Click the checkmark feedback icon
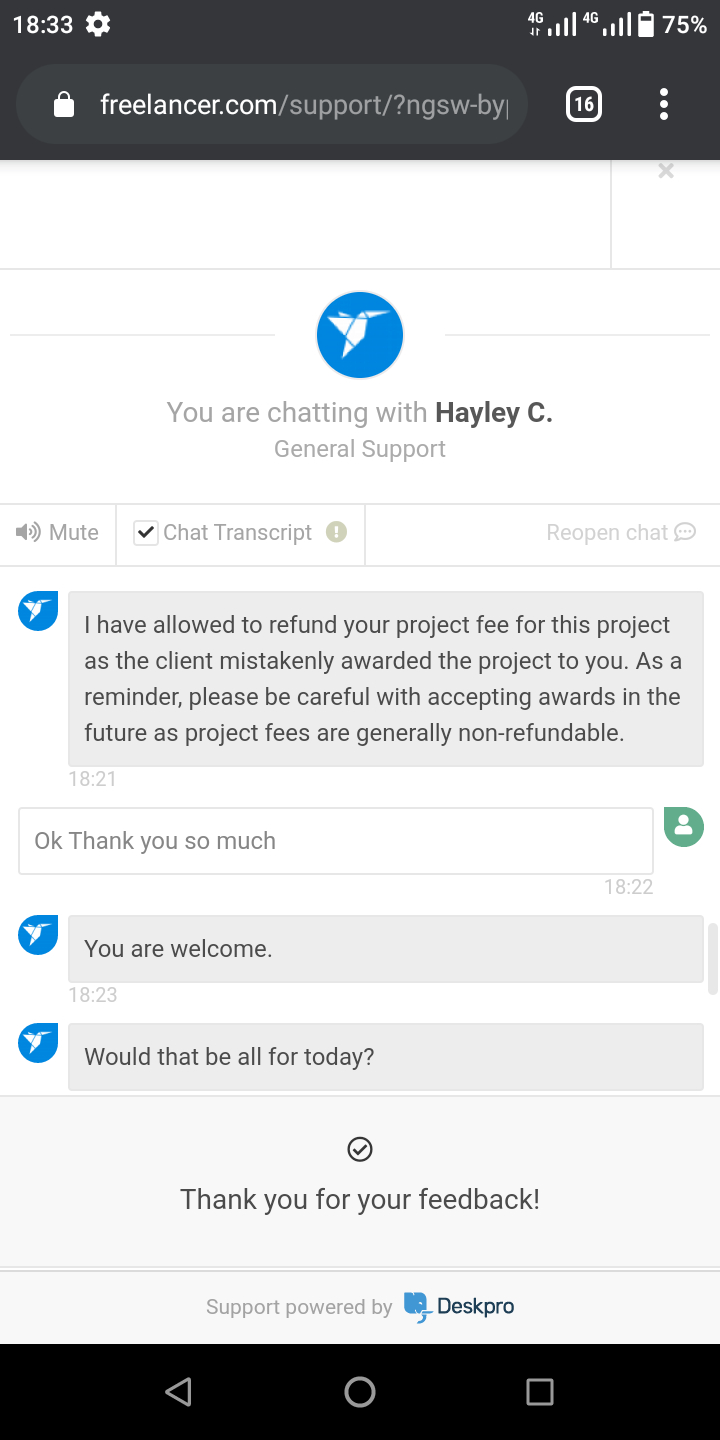Viewport: 720px width, 1440px height. coord(359,1149)
